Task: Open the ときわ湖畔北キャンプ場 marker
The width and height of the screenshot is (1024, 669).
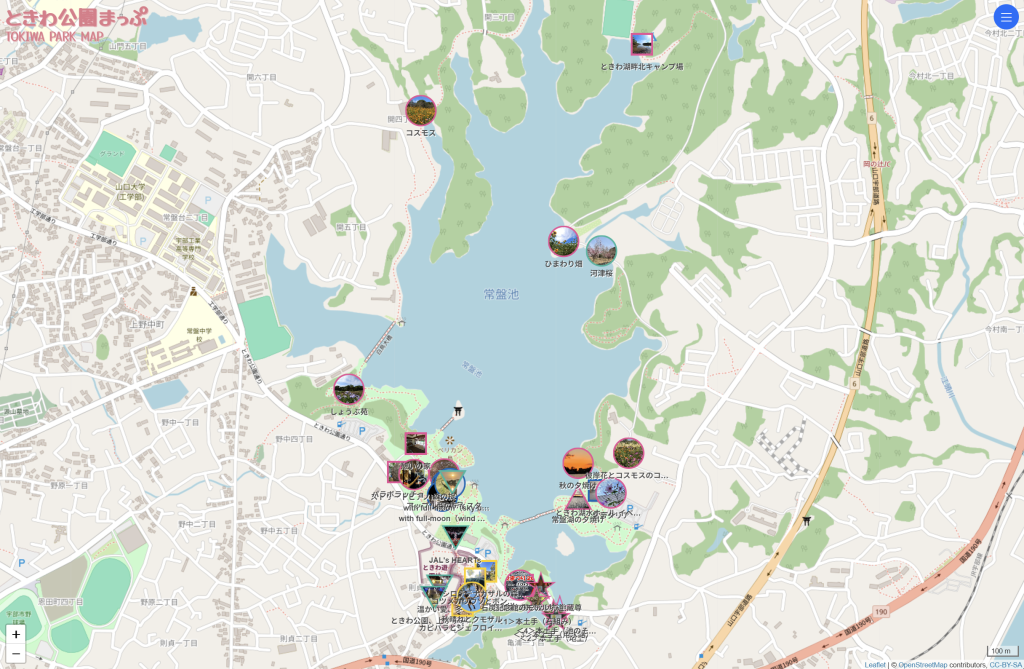Action: [x=642, y=44]
